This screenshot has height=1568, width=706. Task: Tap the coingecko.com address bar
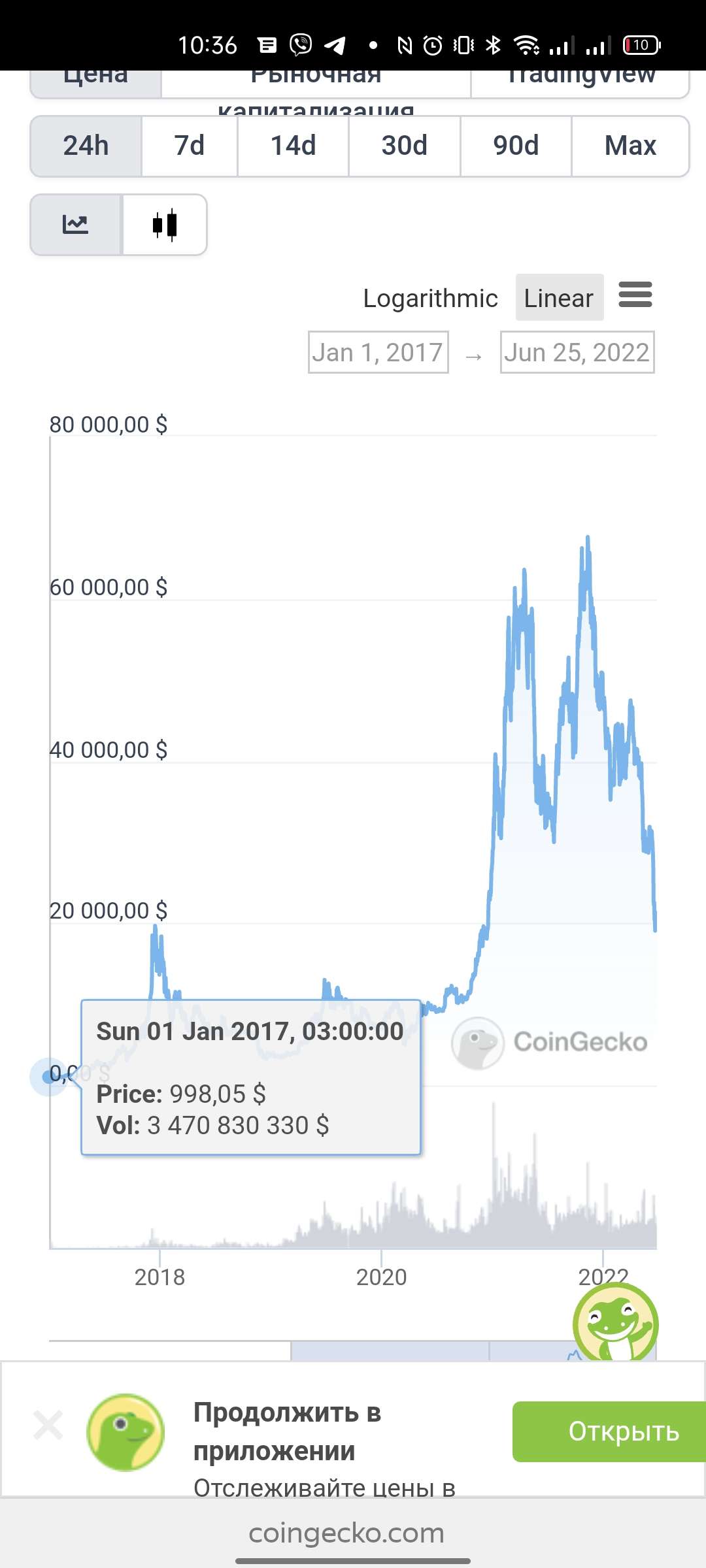pos(346,1533)
